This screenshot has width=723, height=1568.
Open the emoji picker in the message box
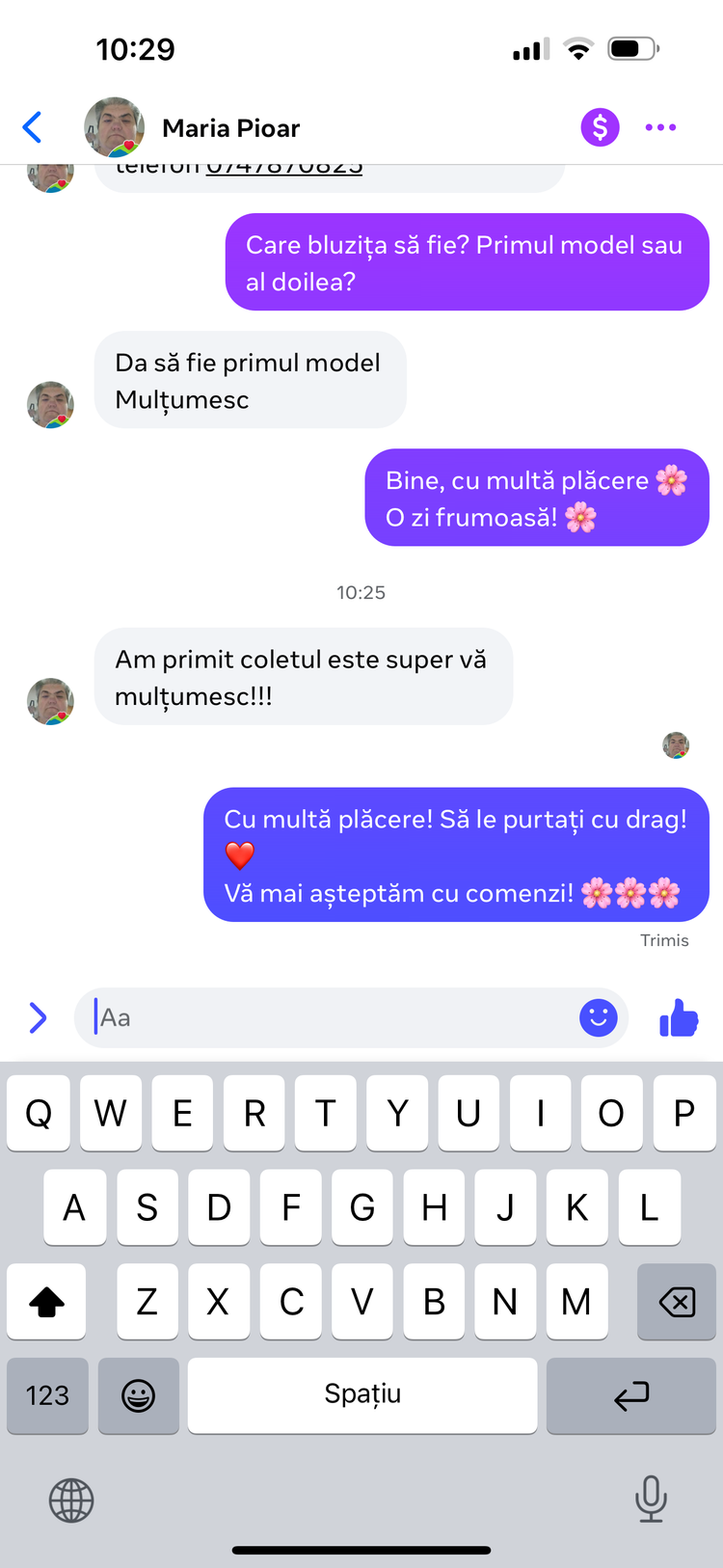pyautogui.click(x=599, y=1017)
